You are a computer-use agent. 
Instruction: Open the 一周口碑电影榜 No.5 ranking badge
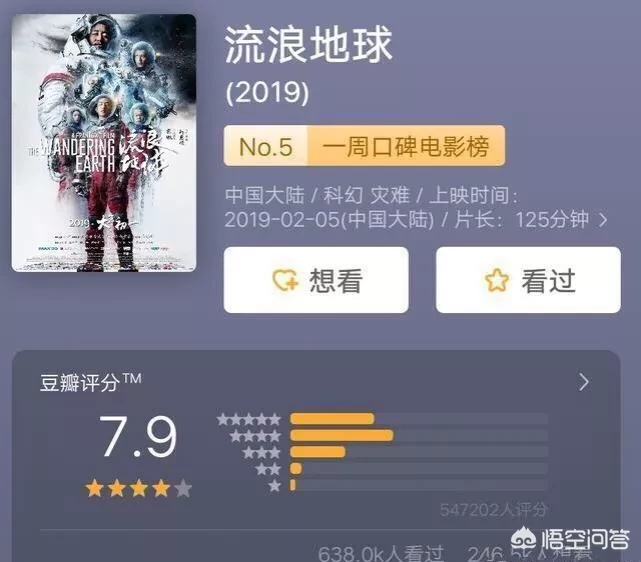point(364,148)
